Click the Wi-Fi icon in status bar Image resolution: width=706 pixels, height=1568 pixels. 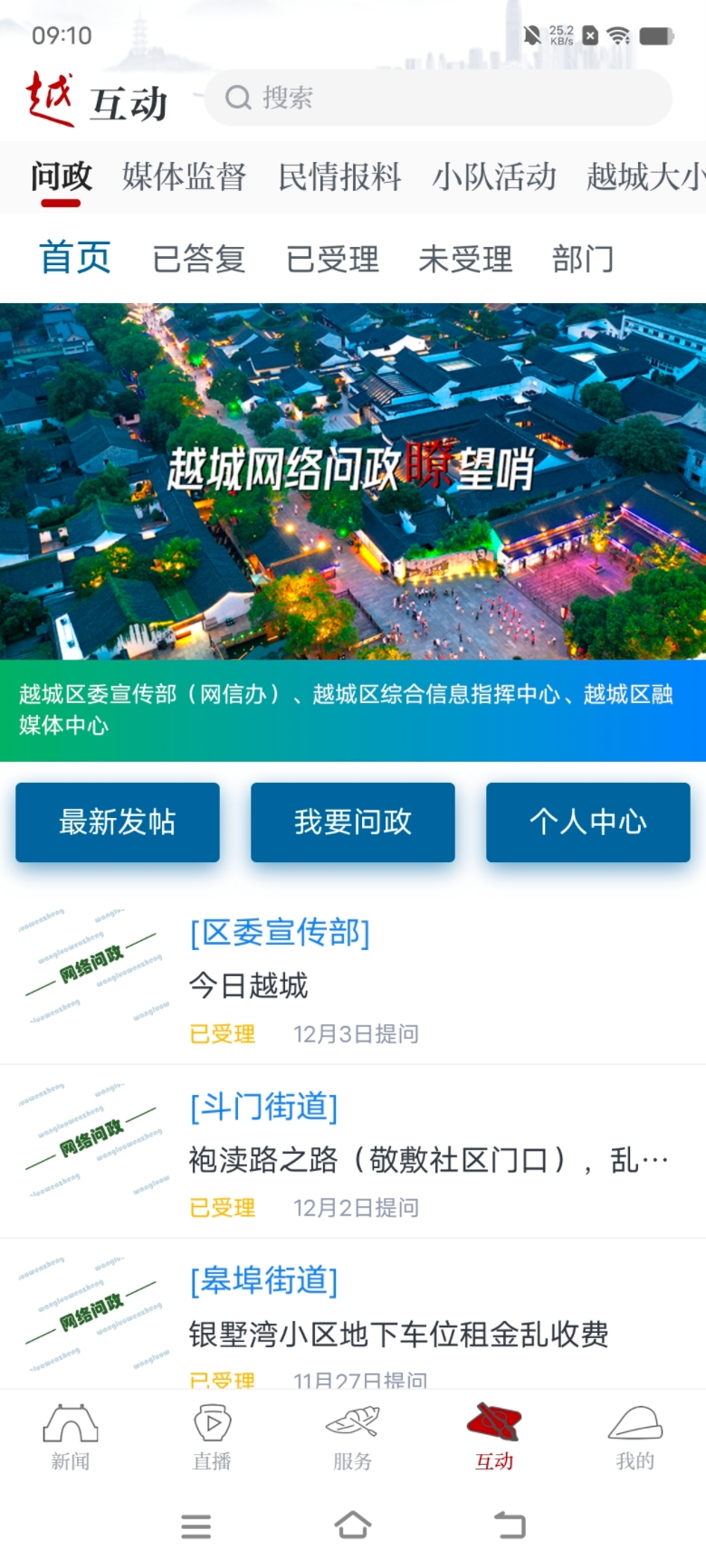point(617,36)
